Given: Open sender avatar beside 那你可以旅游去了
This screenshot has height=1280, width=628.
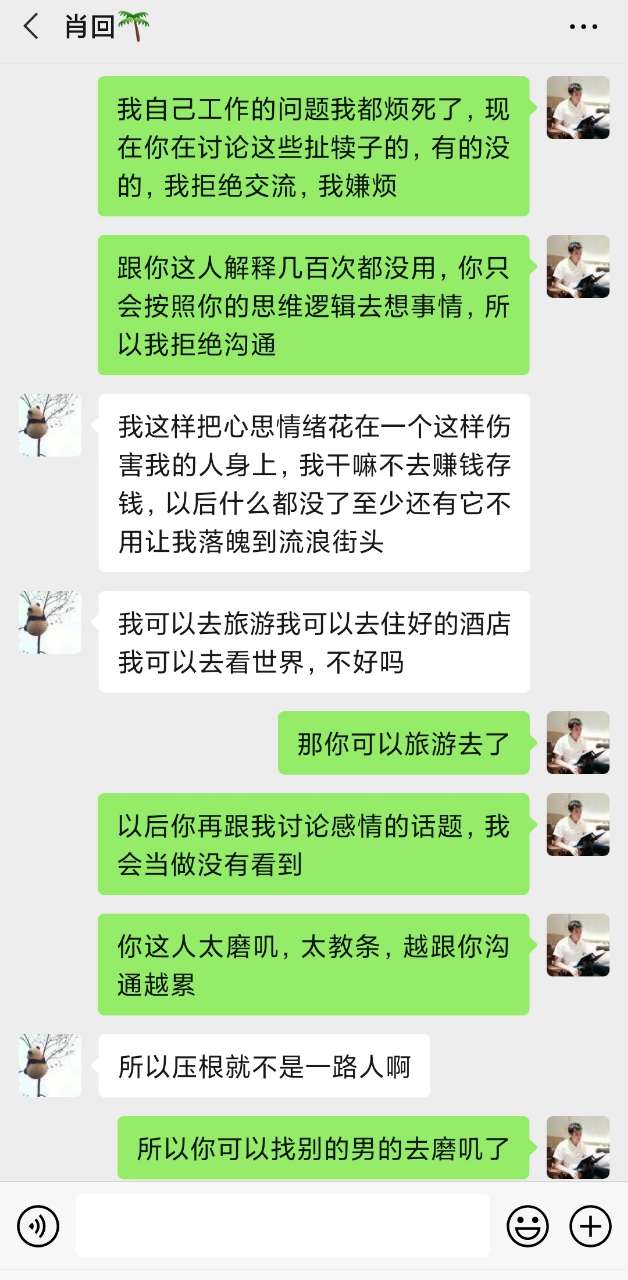Looking at the screenshot, I should coord(578,742).
